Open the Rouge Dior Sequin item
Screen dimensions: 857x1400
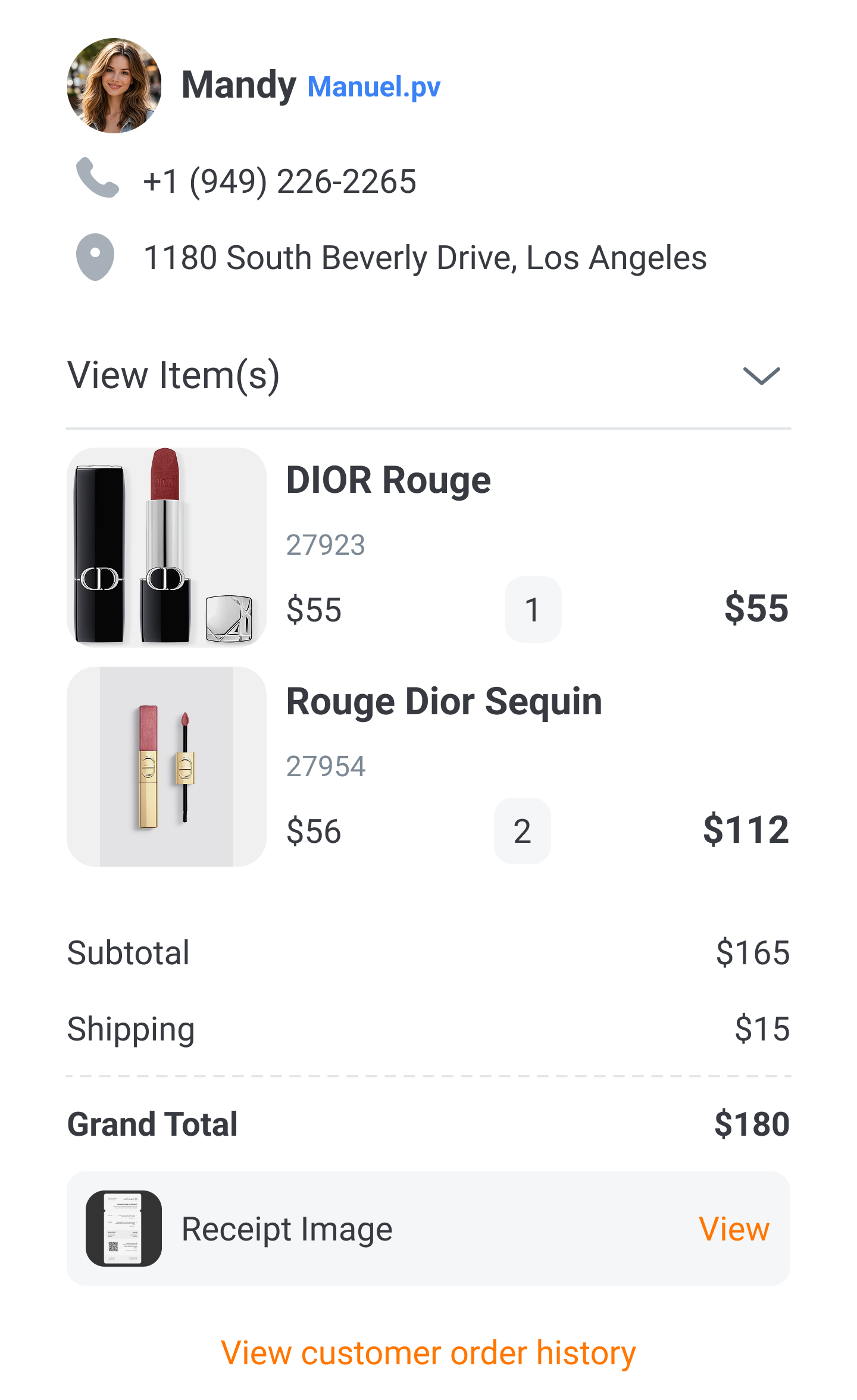coord(444,701)
